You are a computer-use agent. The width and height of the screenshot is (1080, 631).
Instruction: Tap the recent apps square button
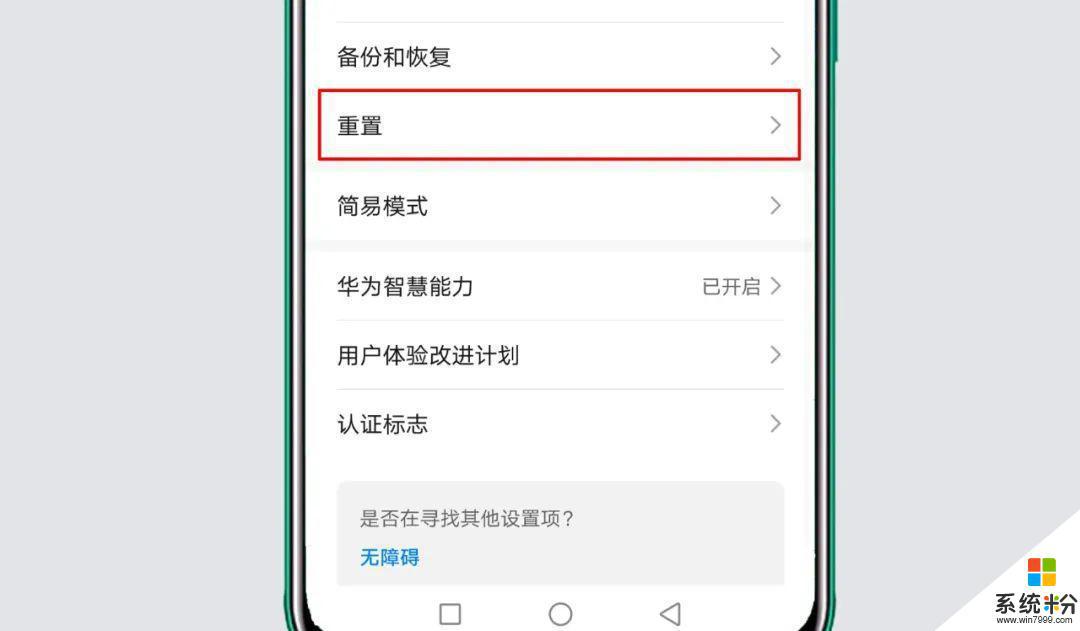pyautogui.click(x=450, y=613)
